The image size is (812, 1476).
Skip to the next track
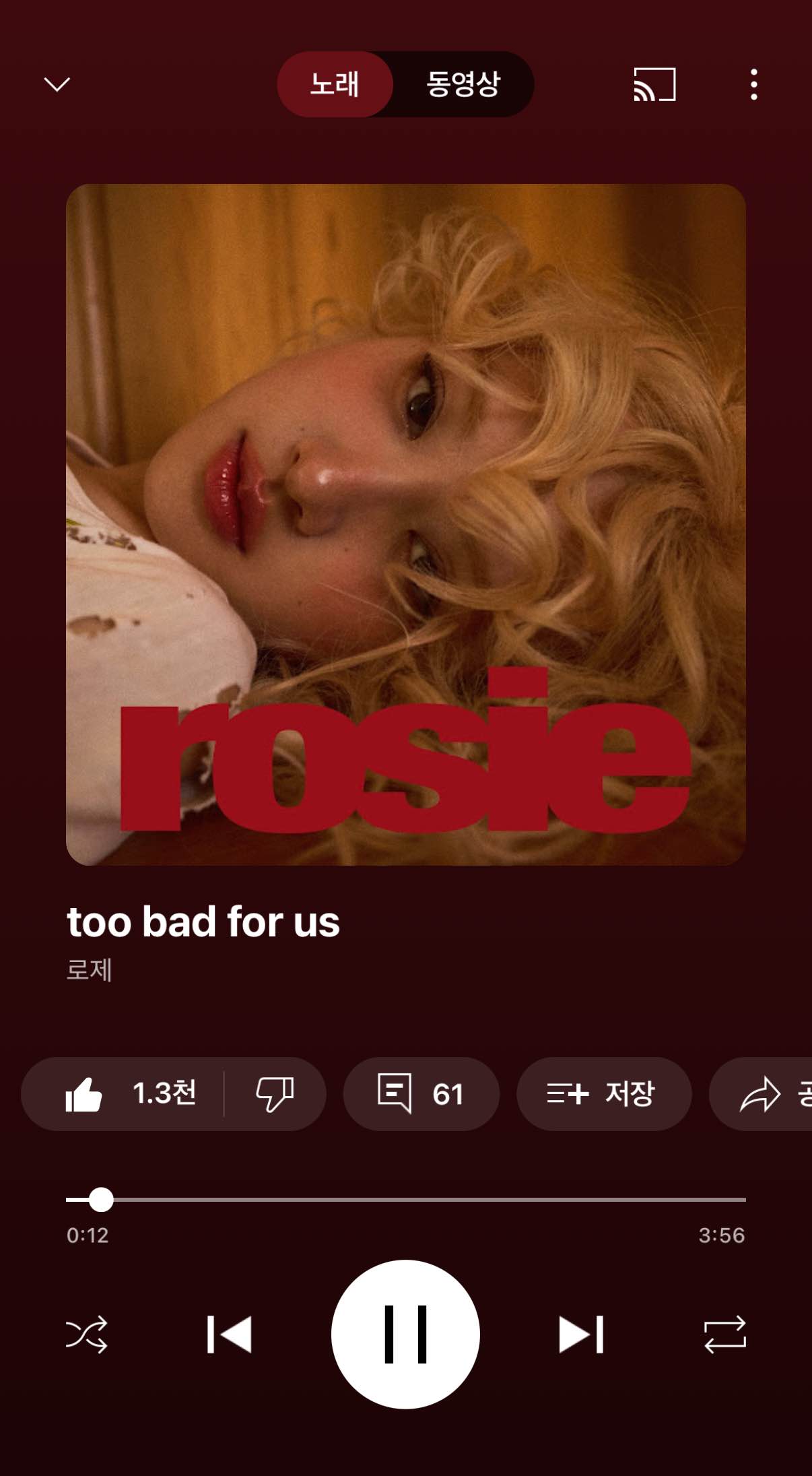click(x=581, y=1334)
